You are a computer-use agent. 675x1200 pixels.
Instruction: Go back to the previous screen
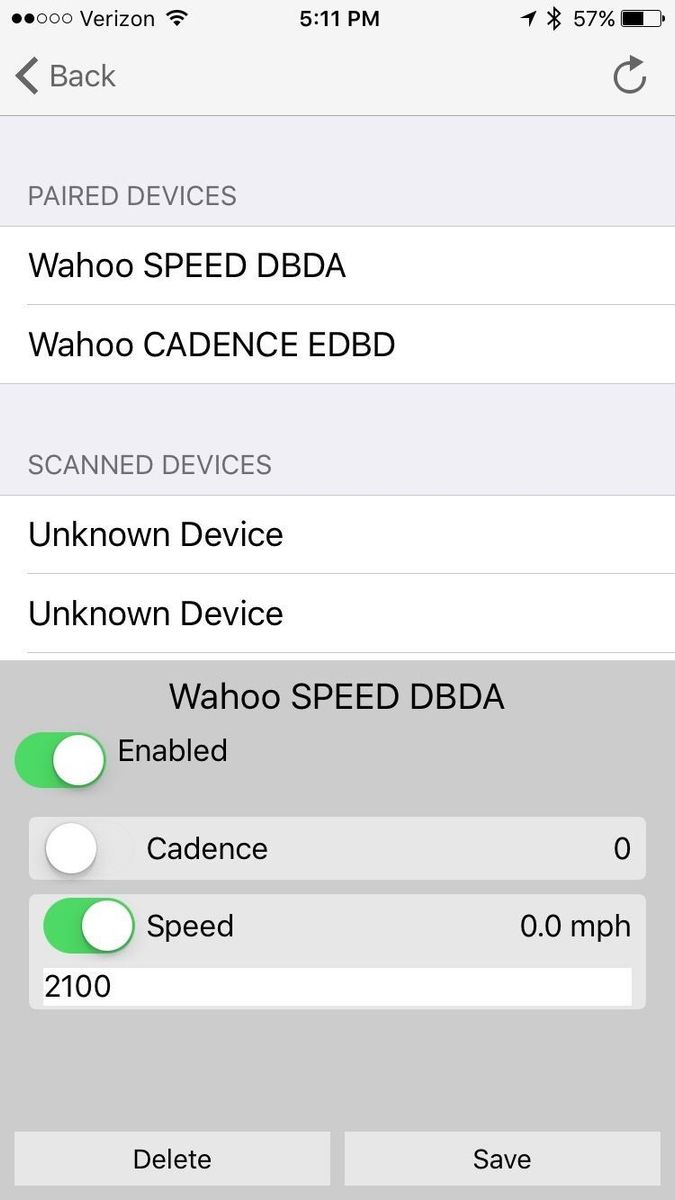[66, 76]
